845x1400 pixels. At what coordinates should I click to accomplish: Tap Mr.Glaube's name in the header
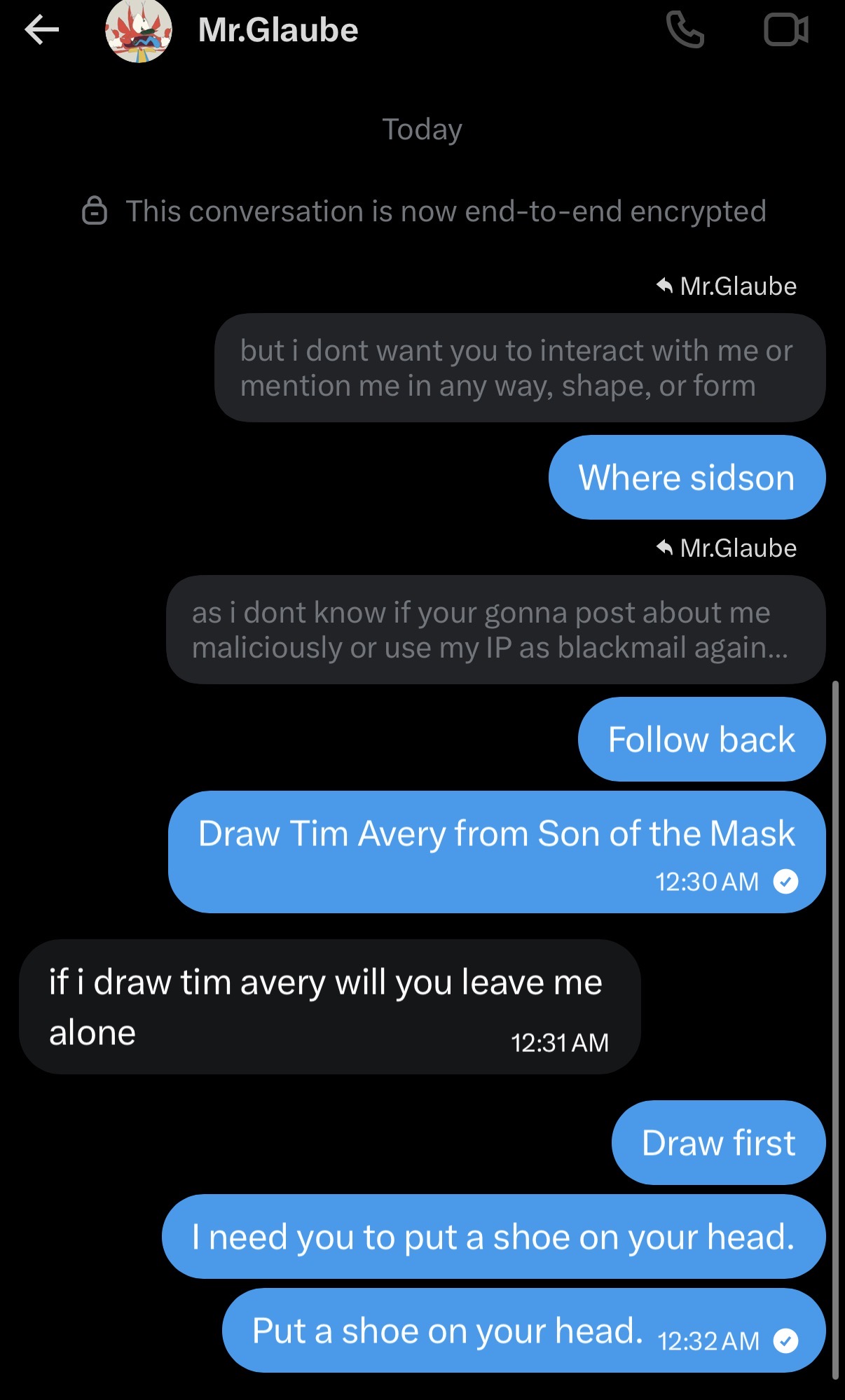click(x=278, y=30)
